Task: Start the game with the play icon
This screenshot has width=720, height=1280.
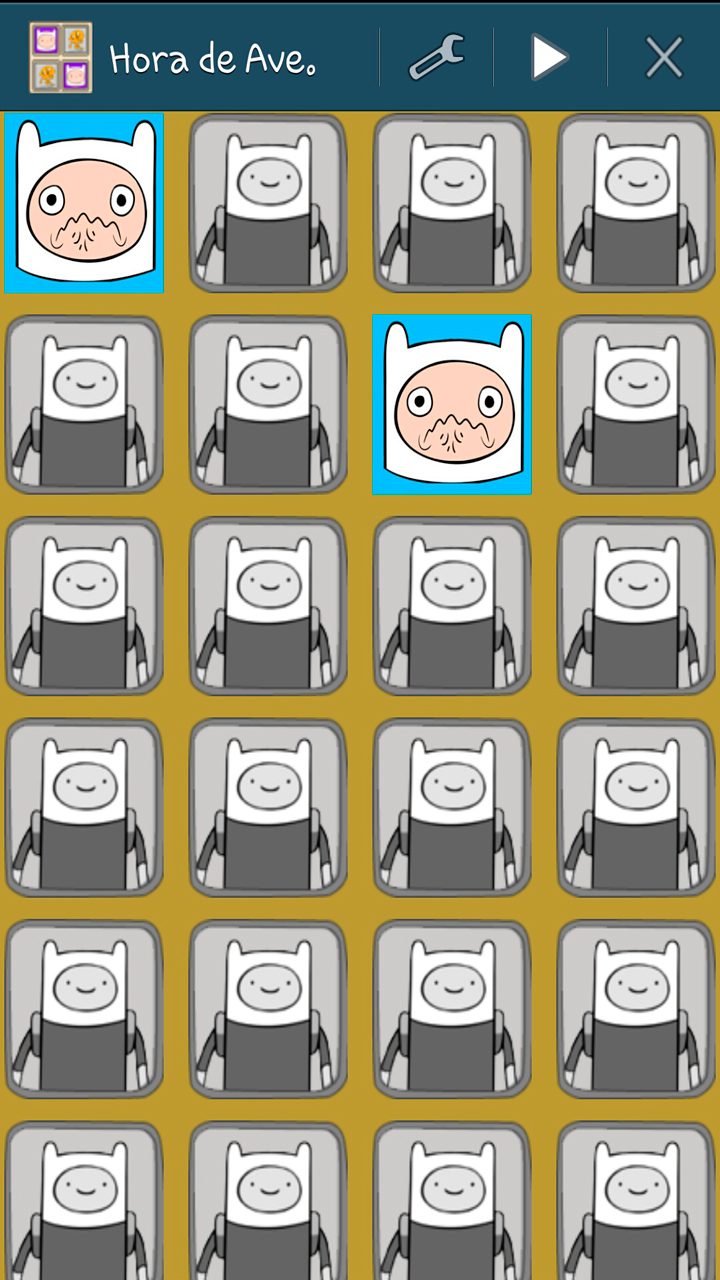Action: [549, 58]
